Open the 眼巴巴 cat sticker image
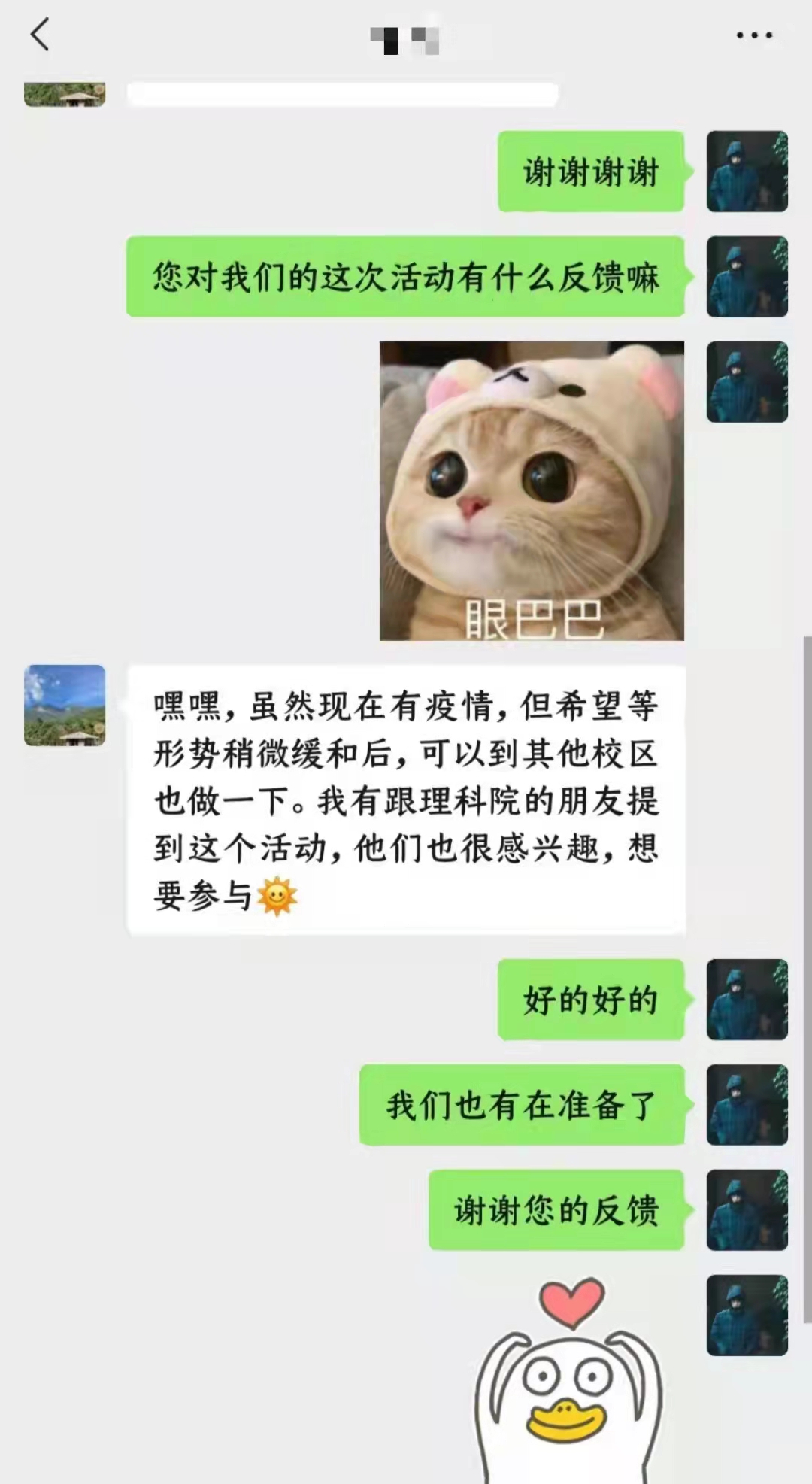This screenshot has width=812, height=1484. click(532, 490)
